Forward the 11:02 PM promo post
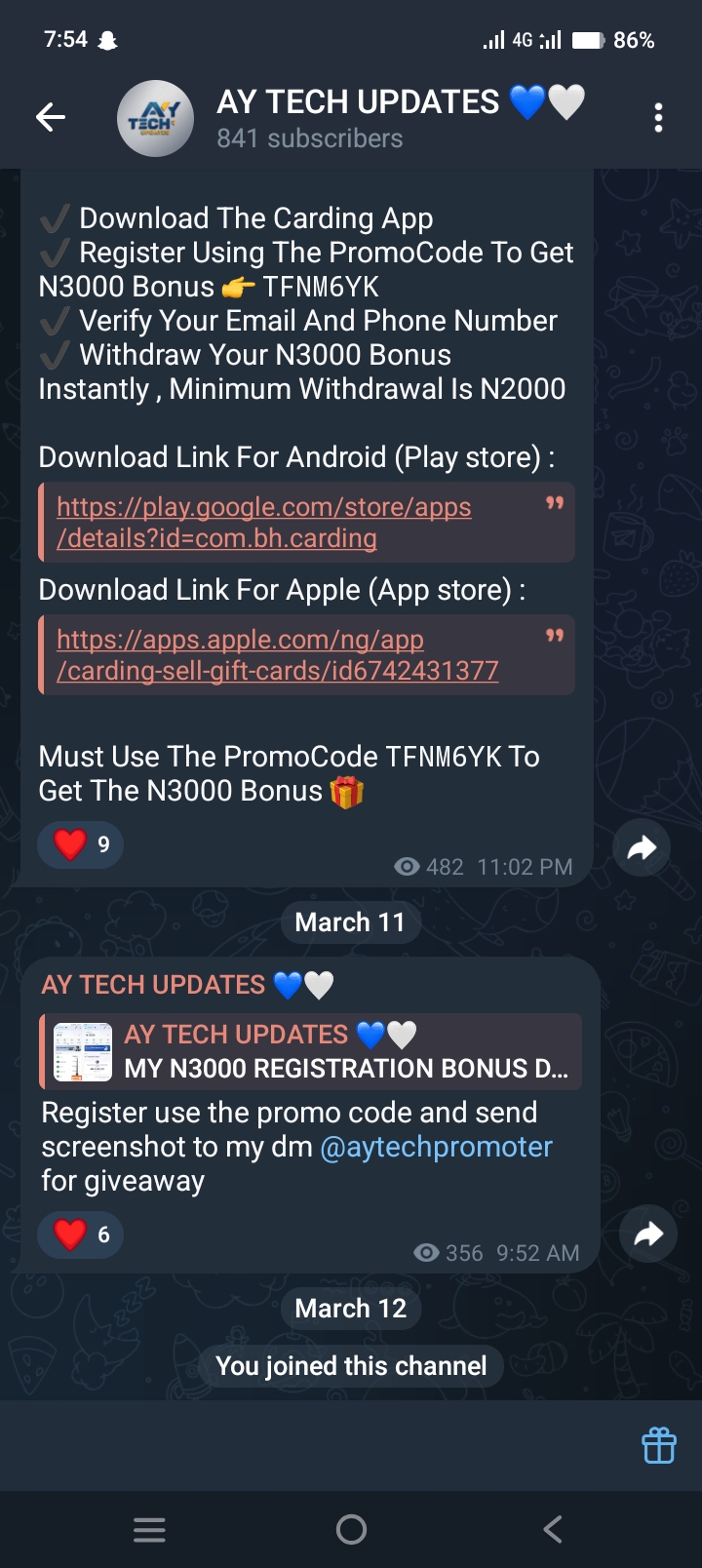702x1568 pixels. point(642,847)
